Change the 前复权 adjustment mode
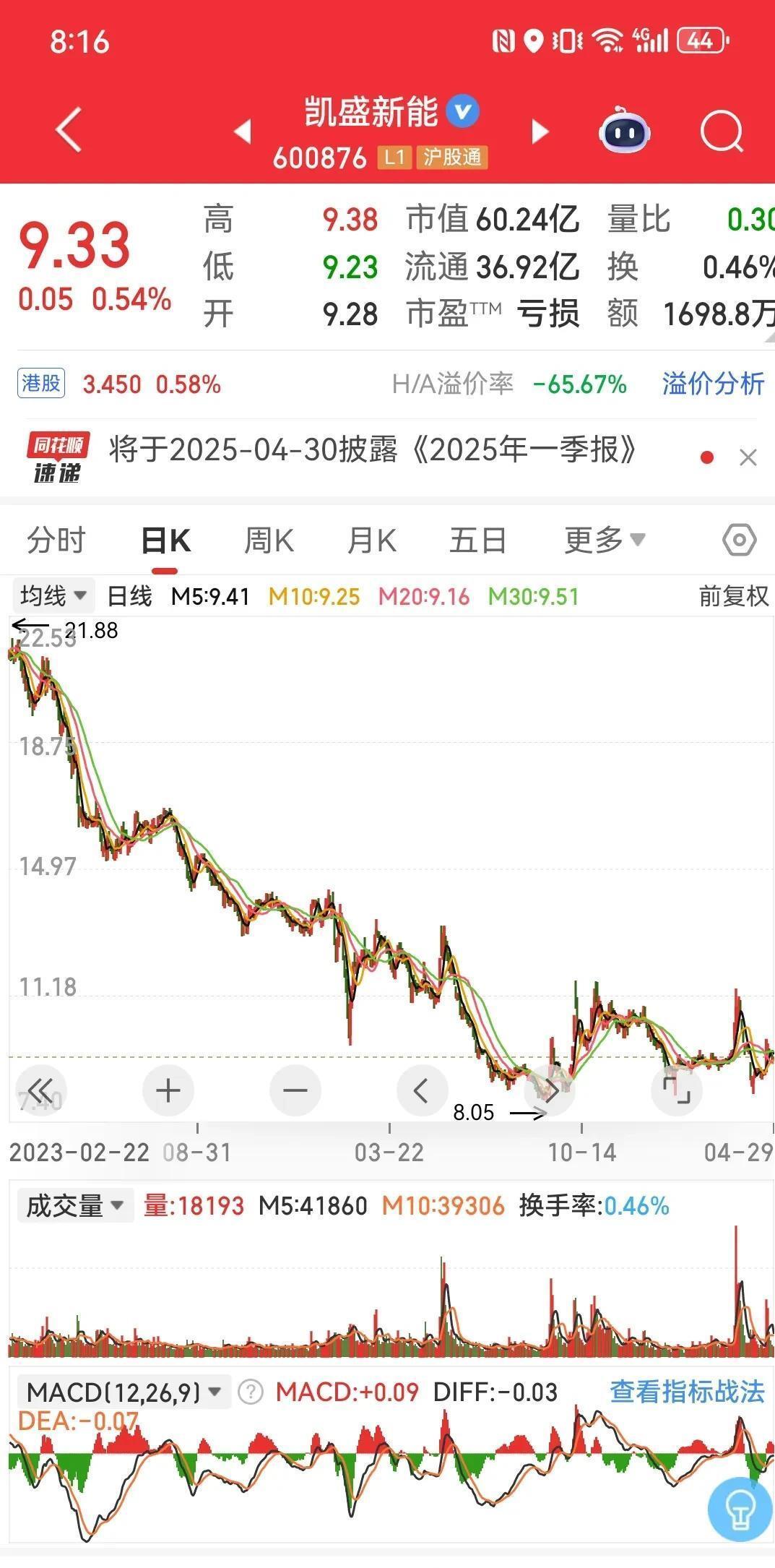Screen dimensions: 775x1568 pos(733,597)
